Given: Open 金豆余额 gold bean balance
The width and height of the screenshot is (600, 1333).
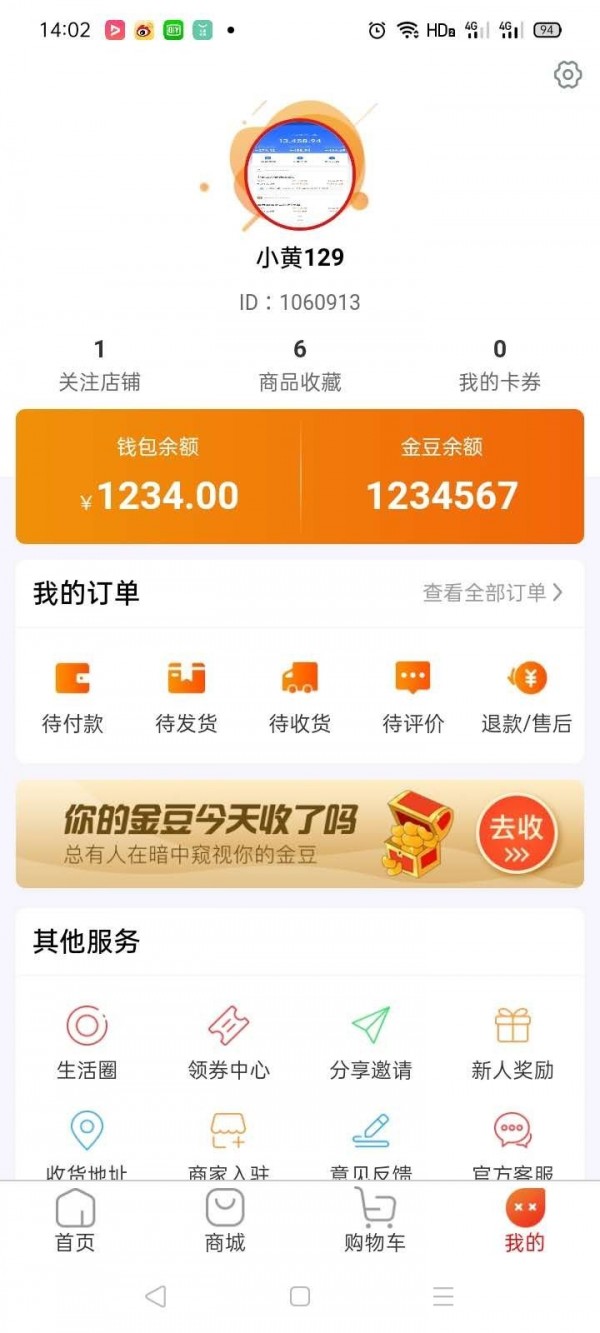Looking at the screenshot, I should click(442, 477).
